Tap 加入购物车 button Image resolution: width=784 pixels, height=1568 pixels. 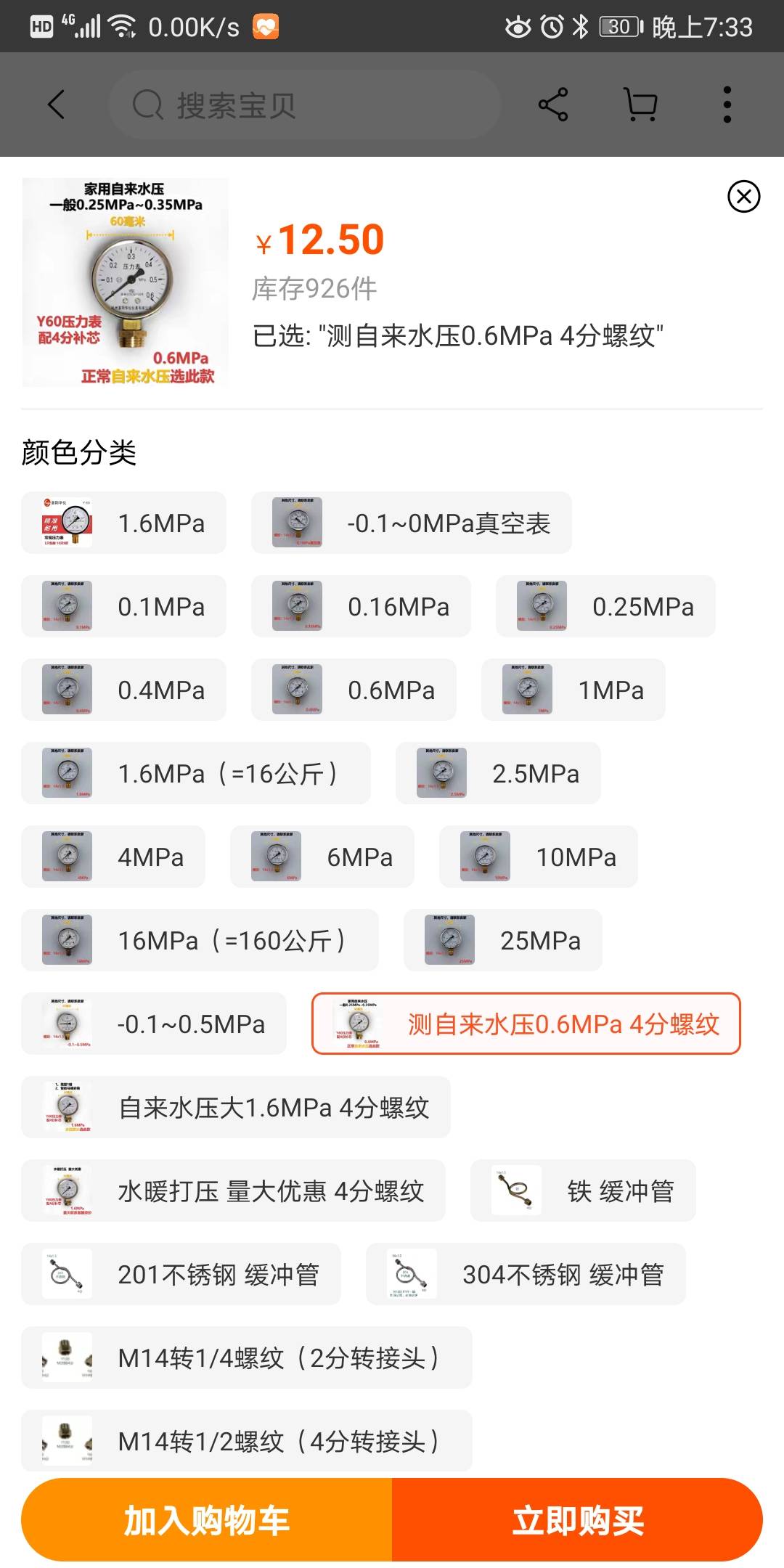207,1519
